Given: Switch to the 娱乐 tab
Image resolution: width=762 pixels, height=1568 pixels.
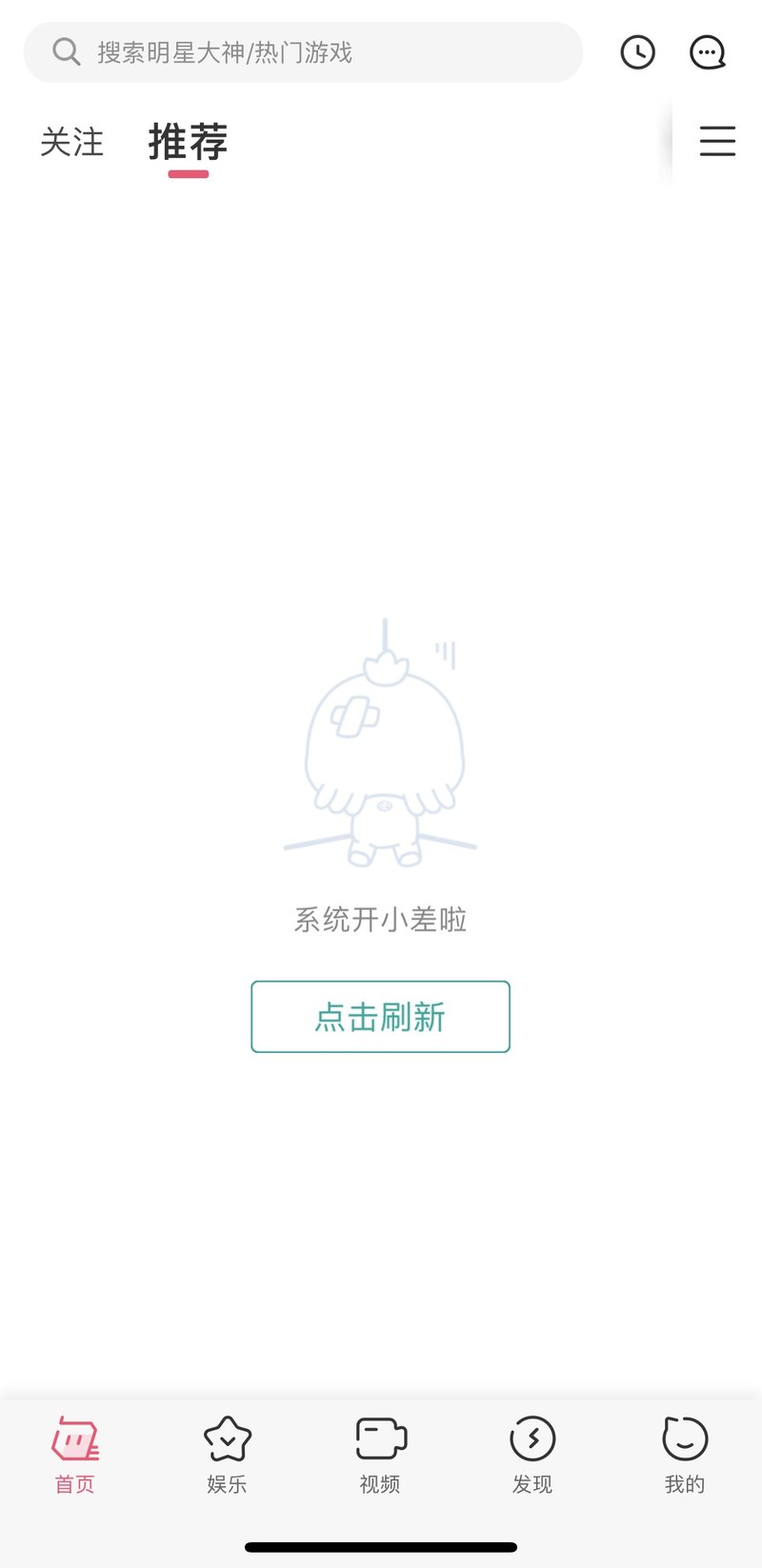Looking at the screenshot, I should click(228, 1455).
